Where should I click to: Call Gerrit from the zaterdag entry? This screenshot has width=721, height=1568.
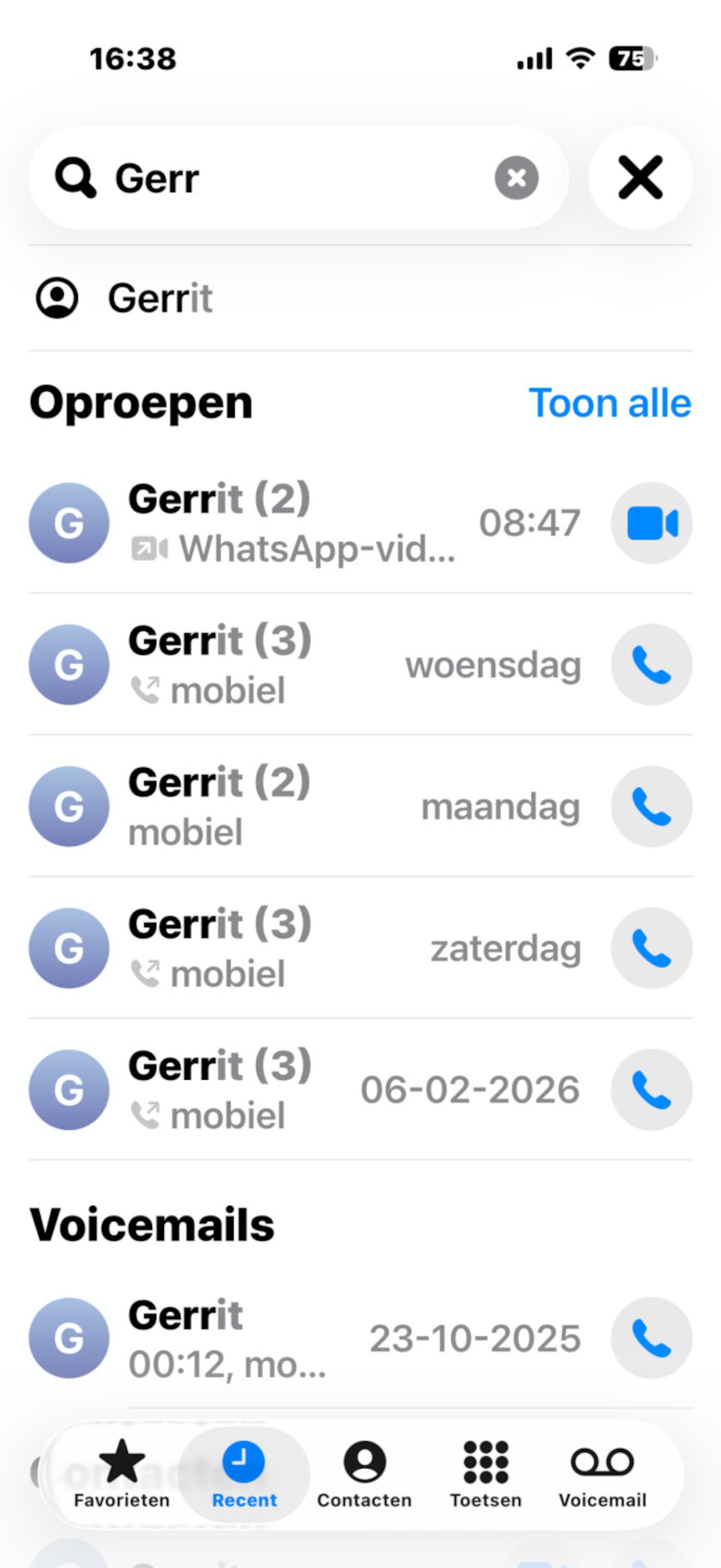[x=651, y=948]
